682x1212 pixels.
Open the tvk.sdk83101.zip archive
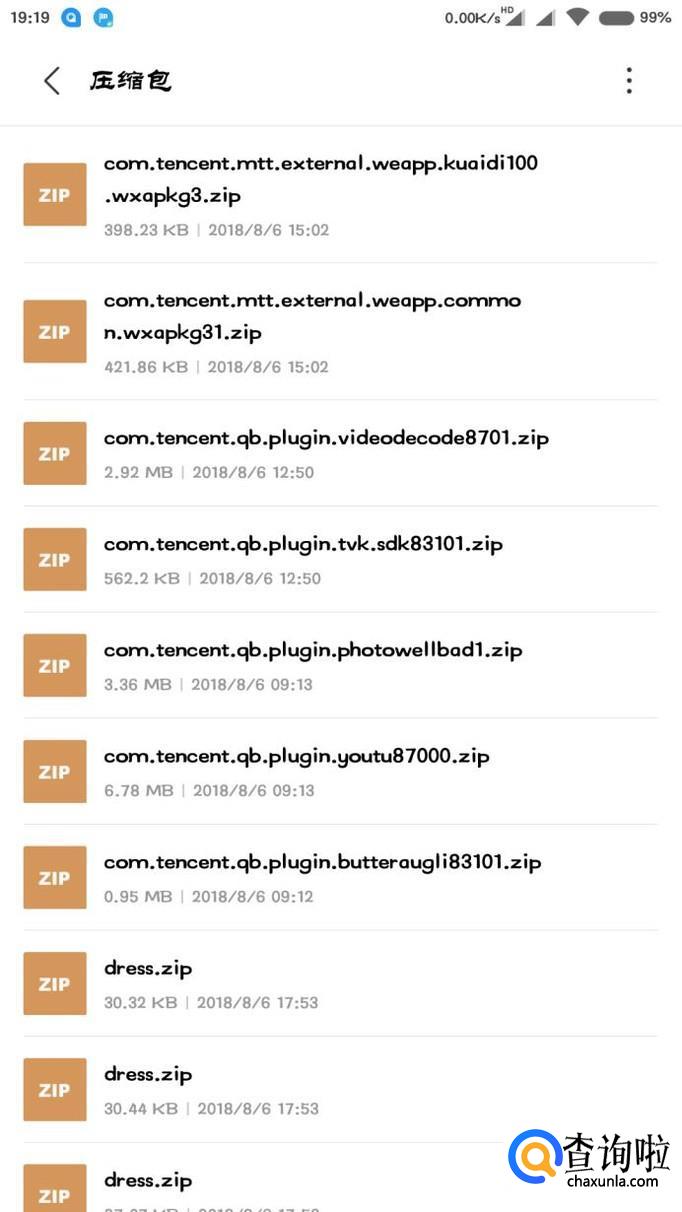[341, 560]
